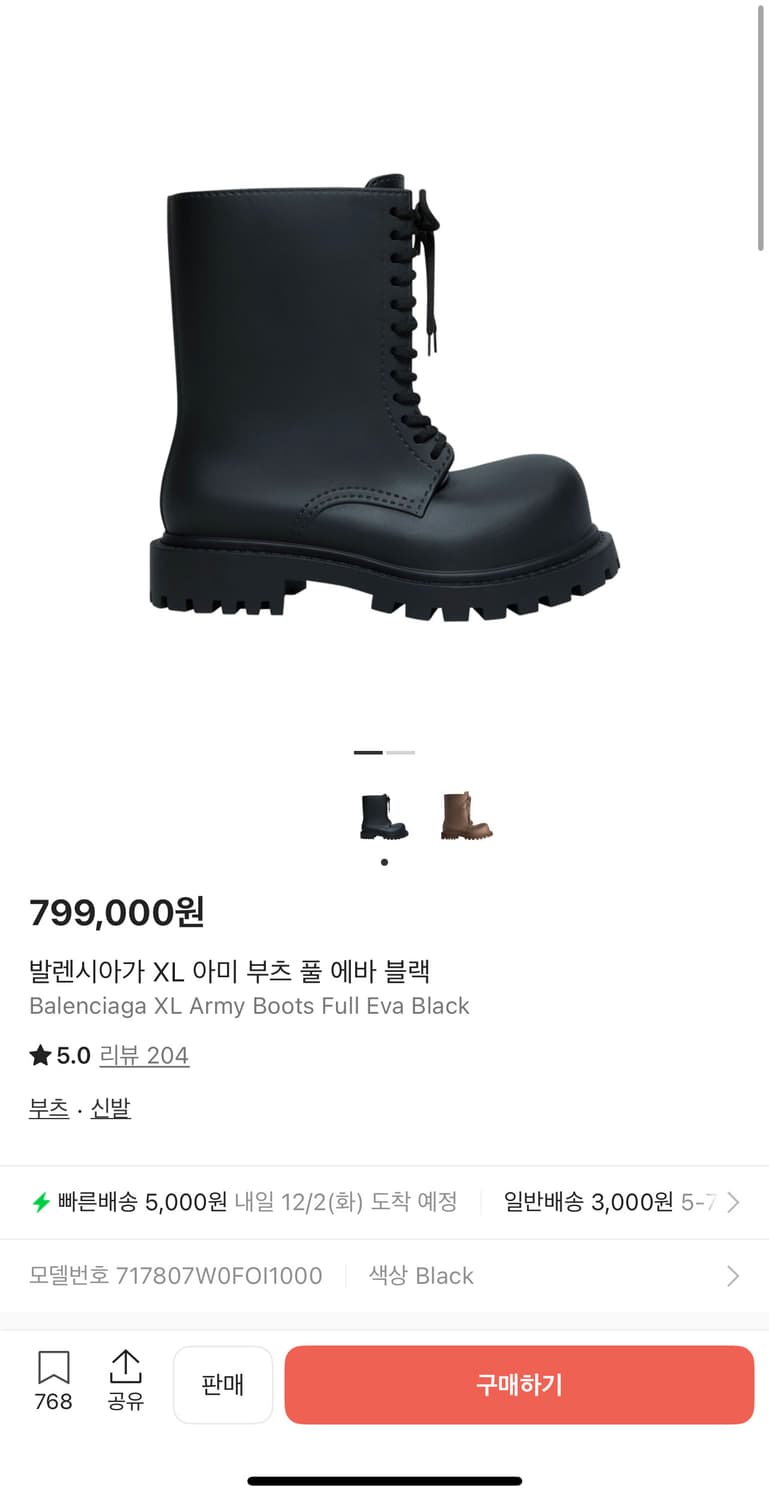Image resolution: width=769 pixels, height=1500 pixels.
Task: Open the 신발 category link
Action: click(x=110, y=1108)
